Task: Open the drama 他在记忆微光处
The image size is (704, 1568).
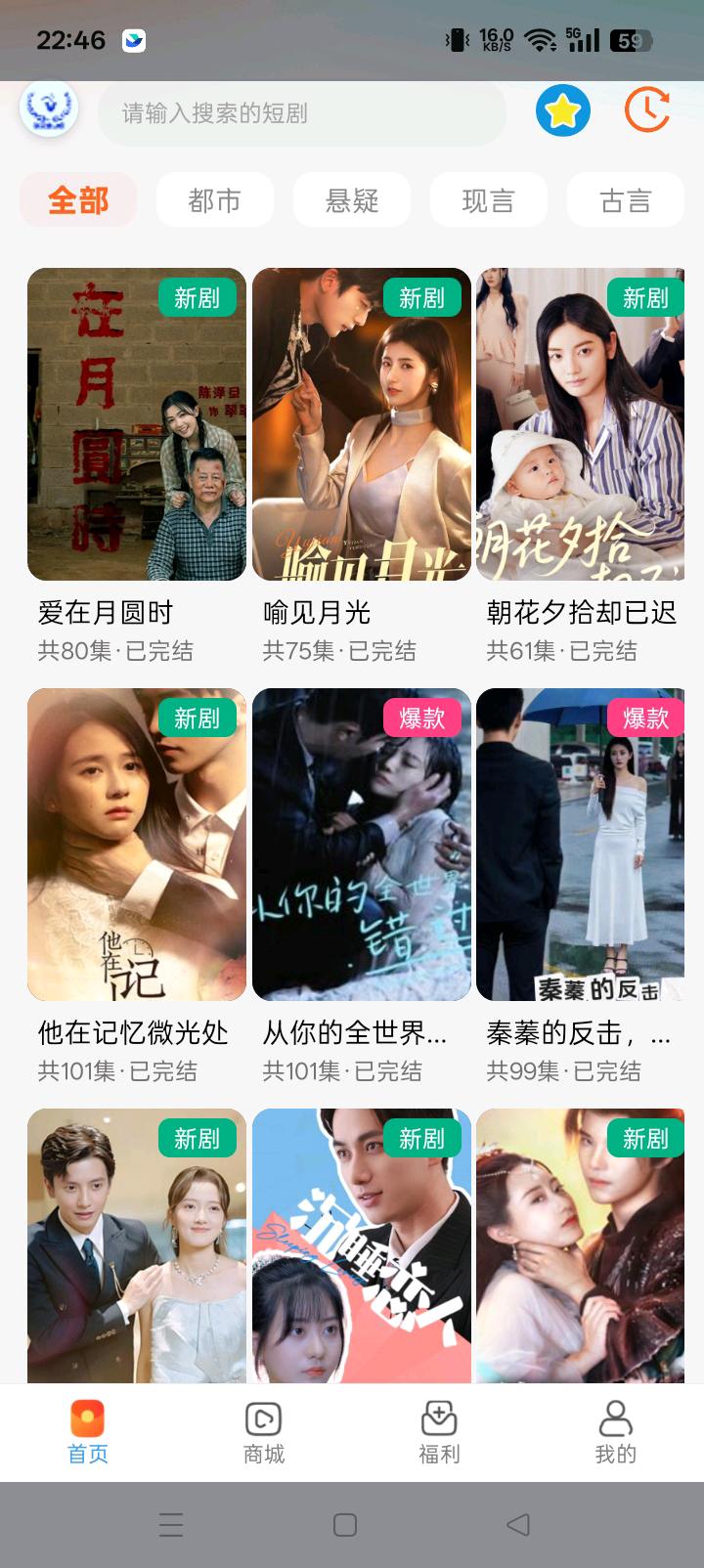Action: coord(137,845)
